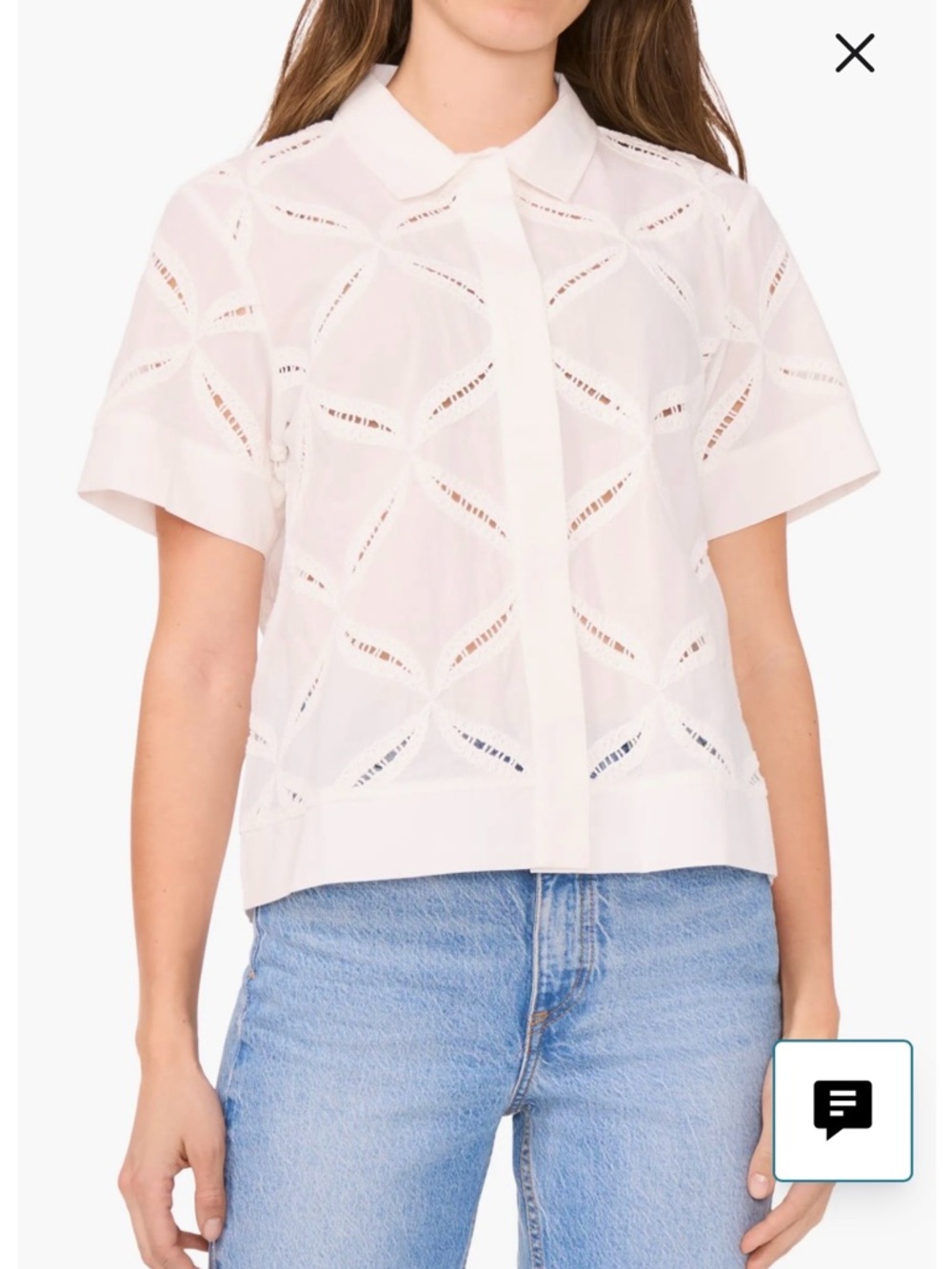
Task: Dismiss the fullscreen photo with the X
Action: 855,54
